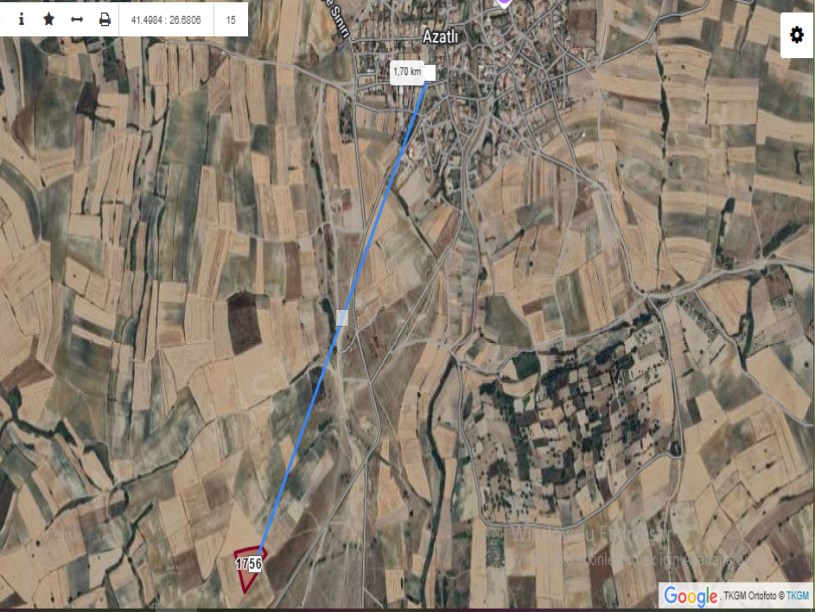Select the distance measure tool

pos(77,19)
